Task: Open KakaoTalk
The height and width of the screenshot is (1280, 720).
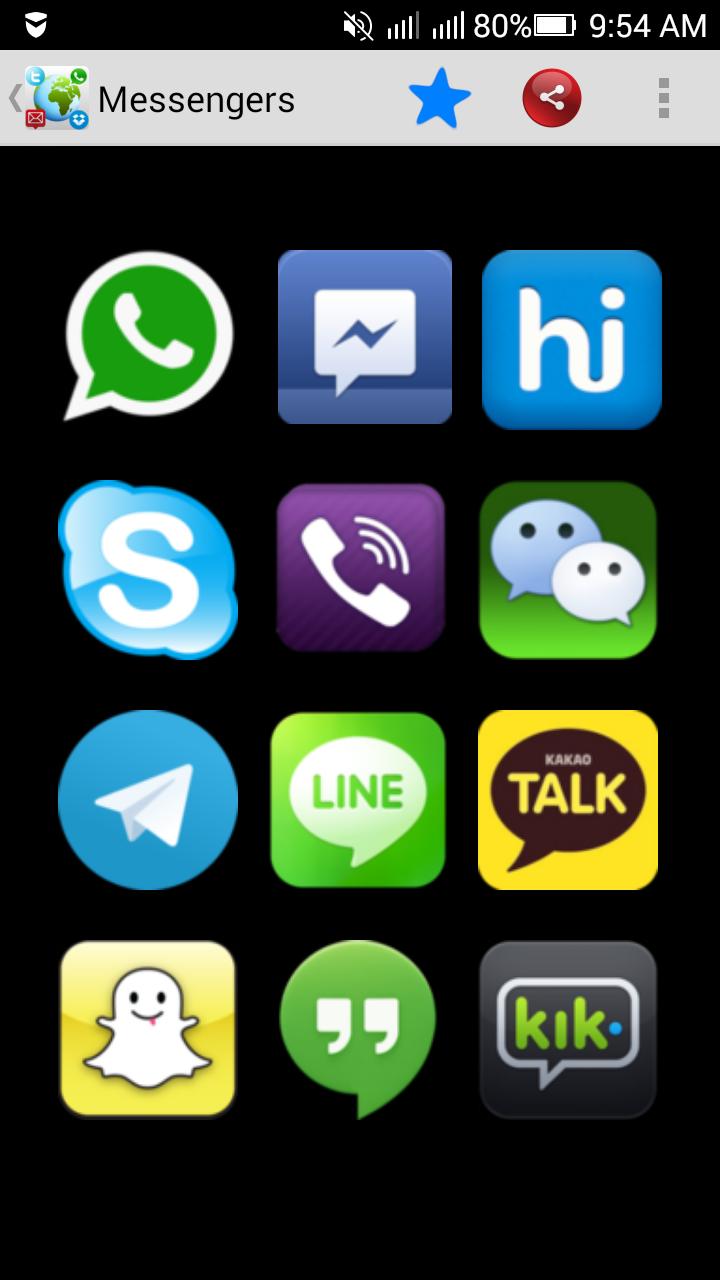Action: 568,799
